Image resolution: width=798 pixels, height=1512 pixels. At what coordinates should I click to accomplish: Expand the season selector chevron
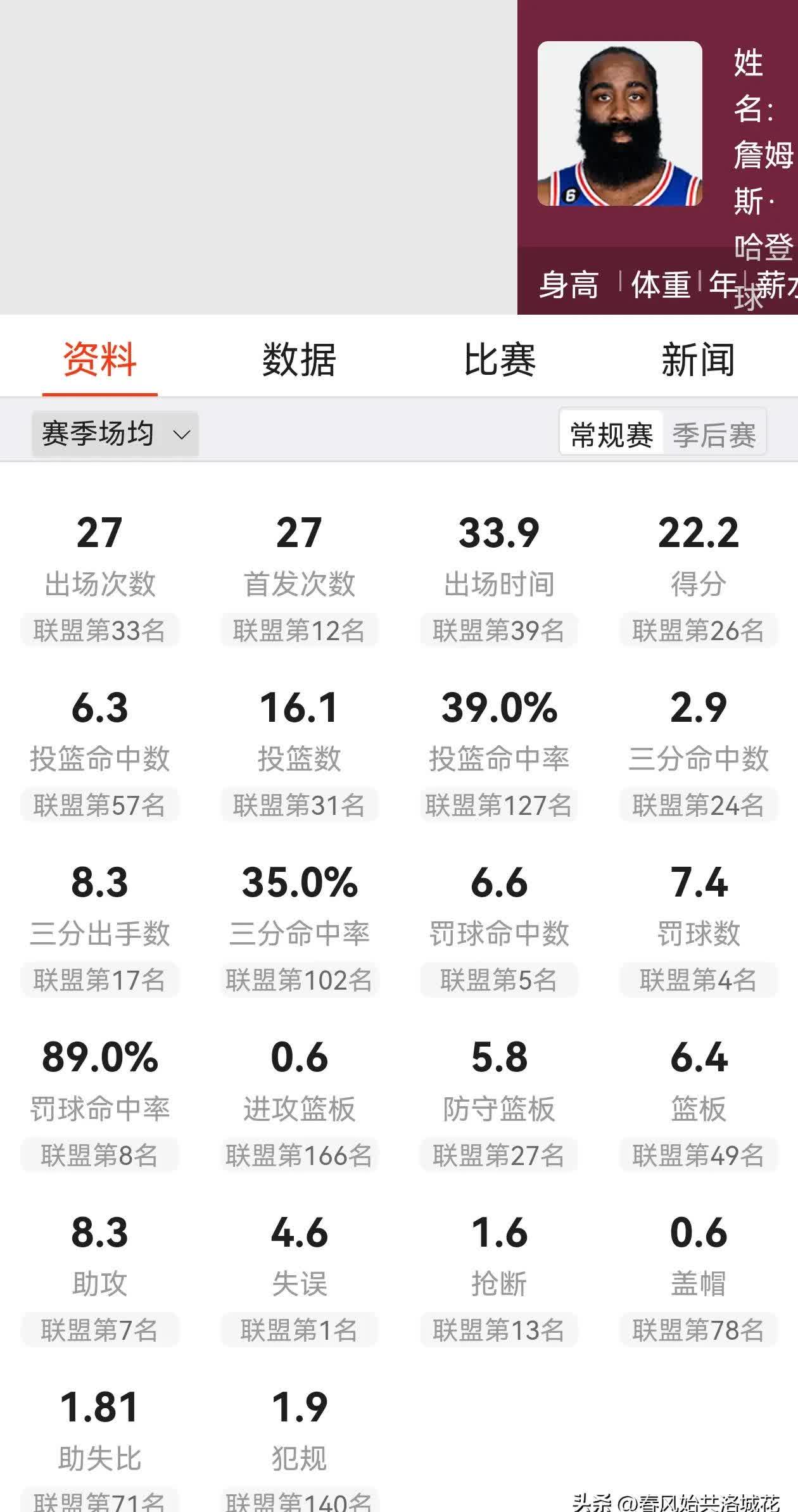182,434
